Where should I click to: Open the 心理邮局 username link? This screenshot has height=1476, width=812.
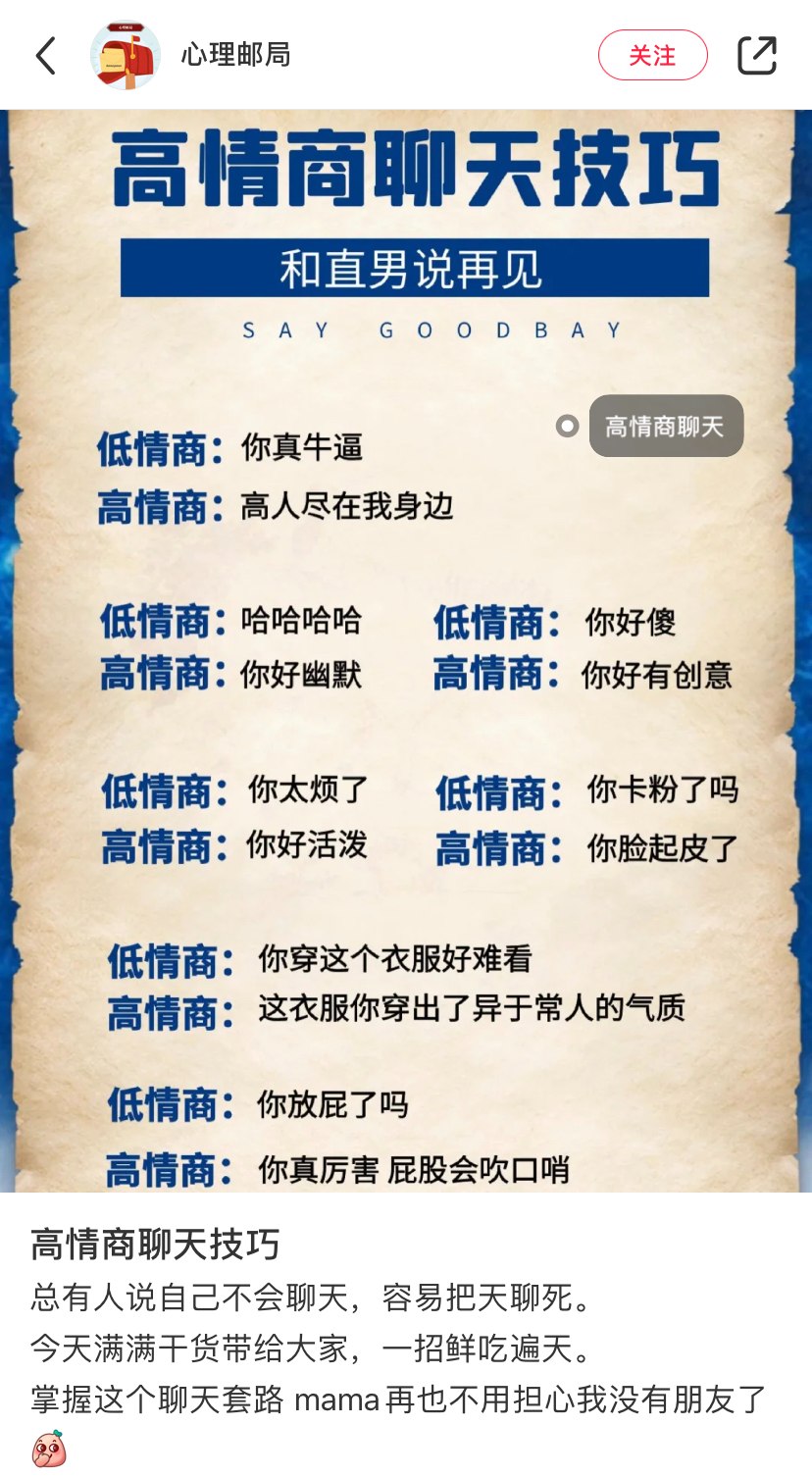coord(235,55)
